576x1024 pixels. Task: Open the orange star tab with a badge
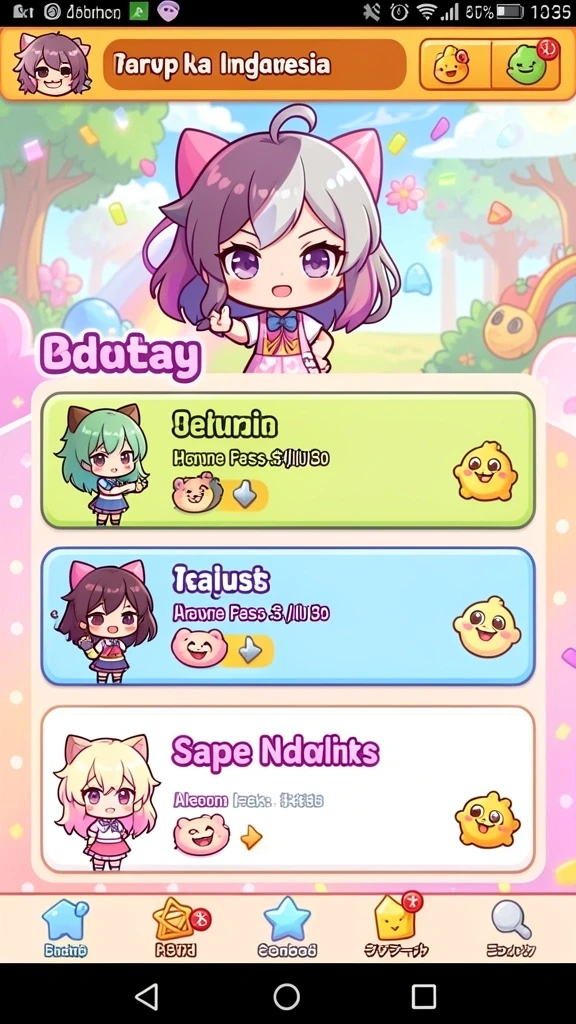tap(176, 927)
